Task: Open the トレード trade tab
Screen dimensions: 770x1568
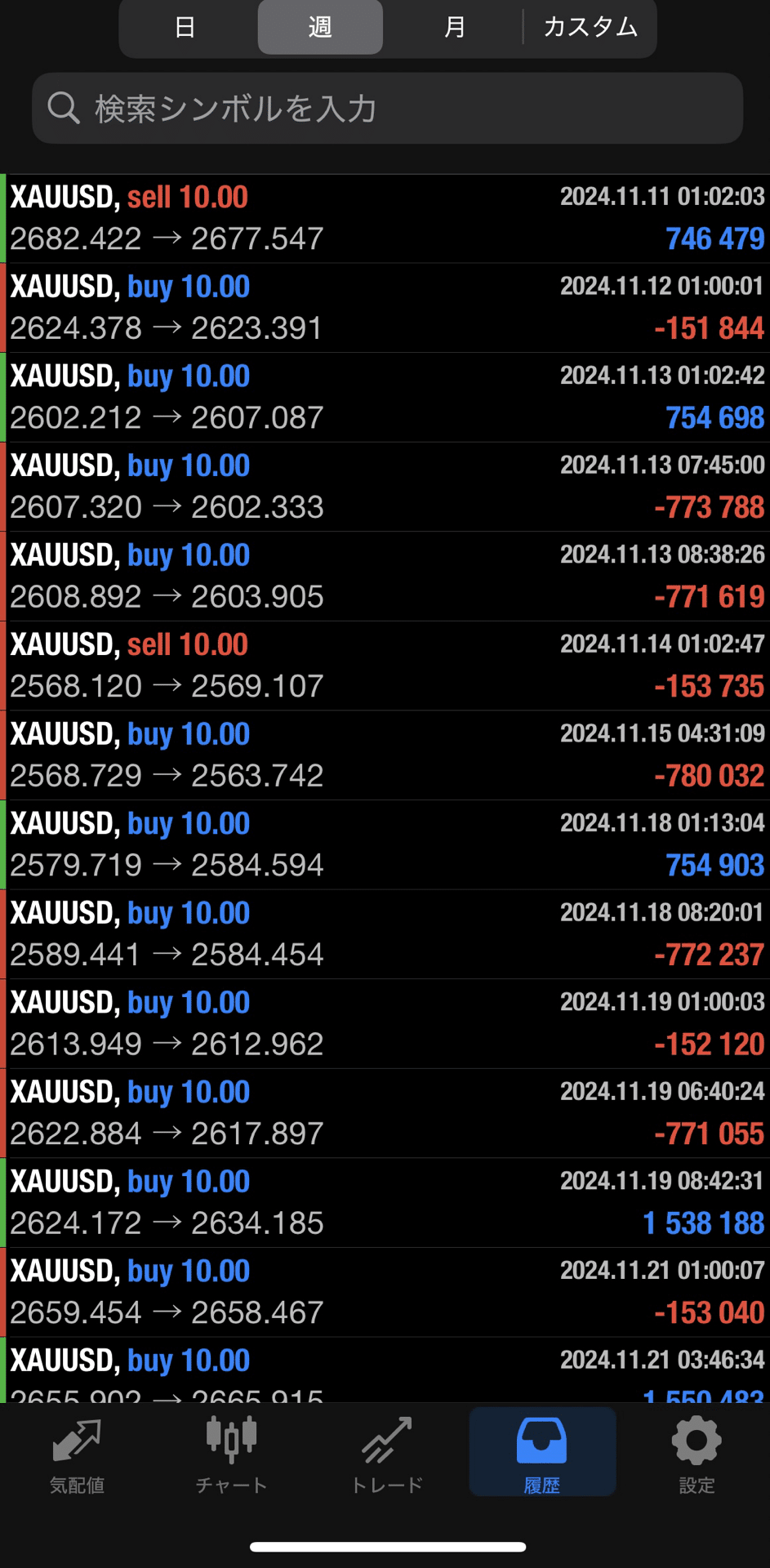Action: (x=387, y=1457)
